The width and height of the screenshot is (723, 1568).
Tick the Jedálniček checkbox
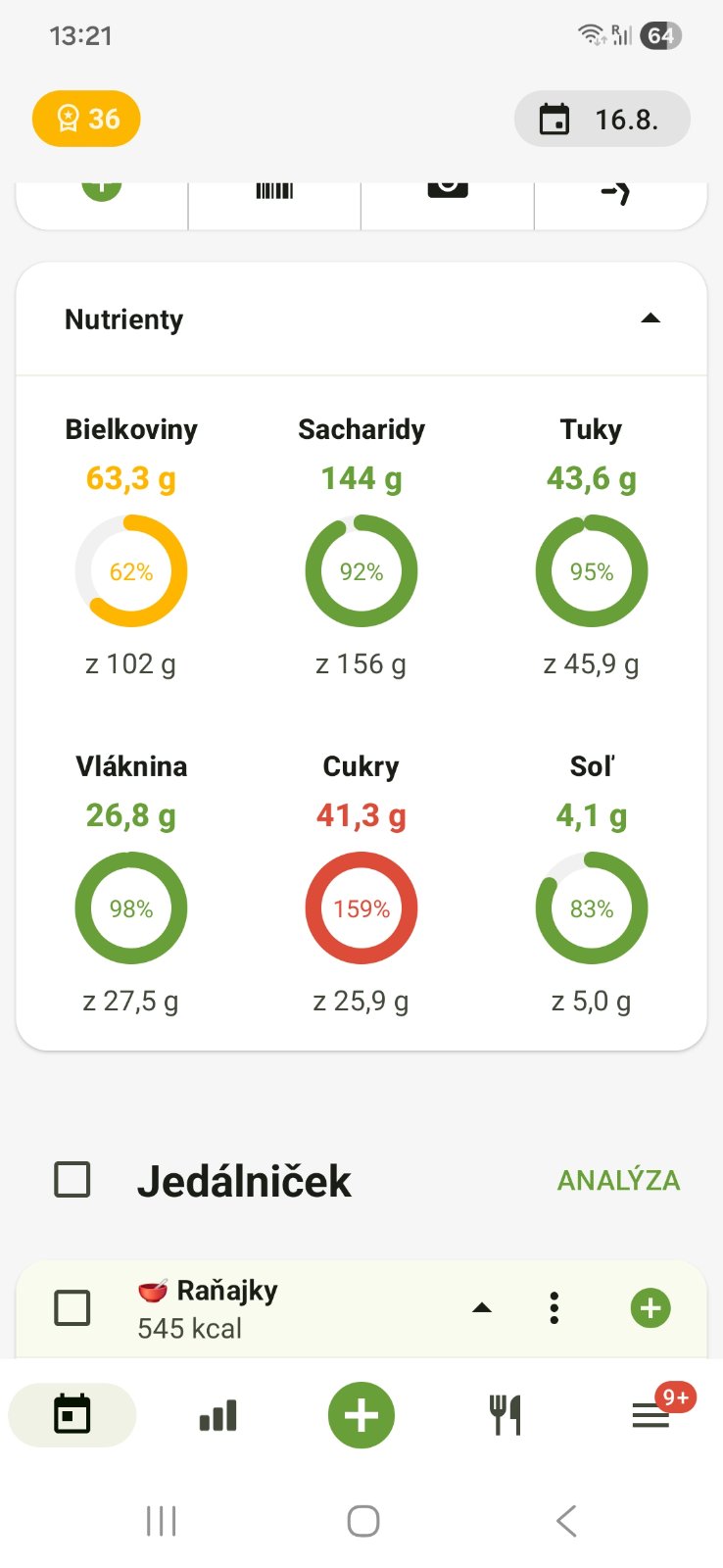(72, 1180)
